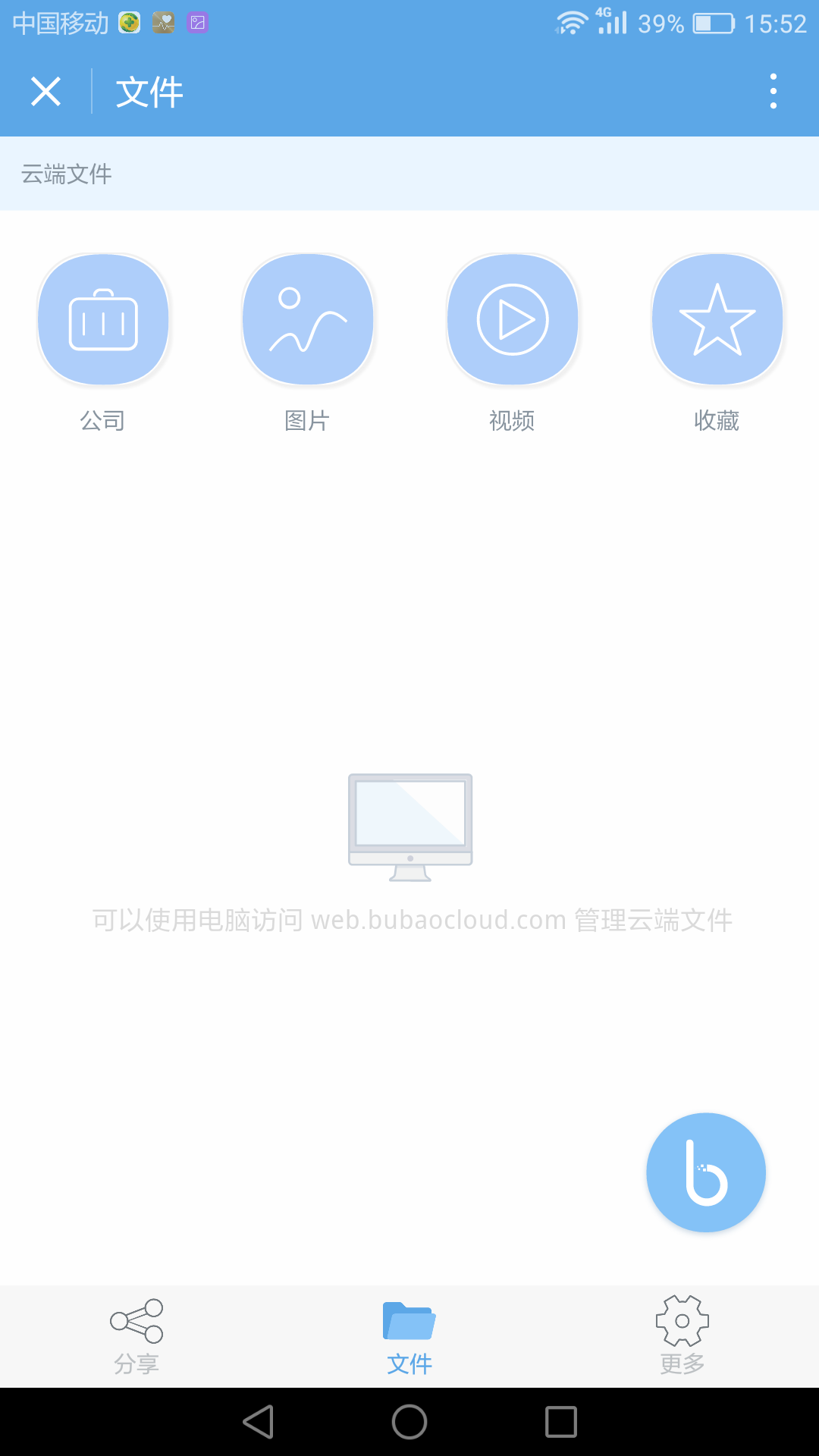819x1456 pixels.
Task: Select the 文件 tab
Action: [409, 1336]
